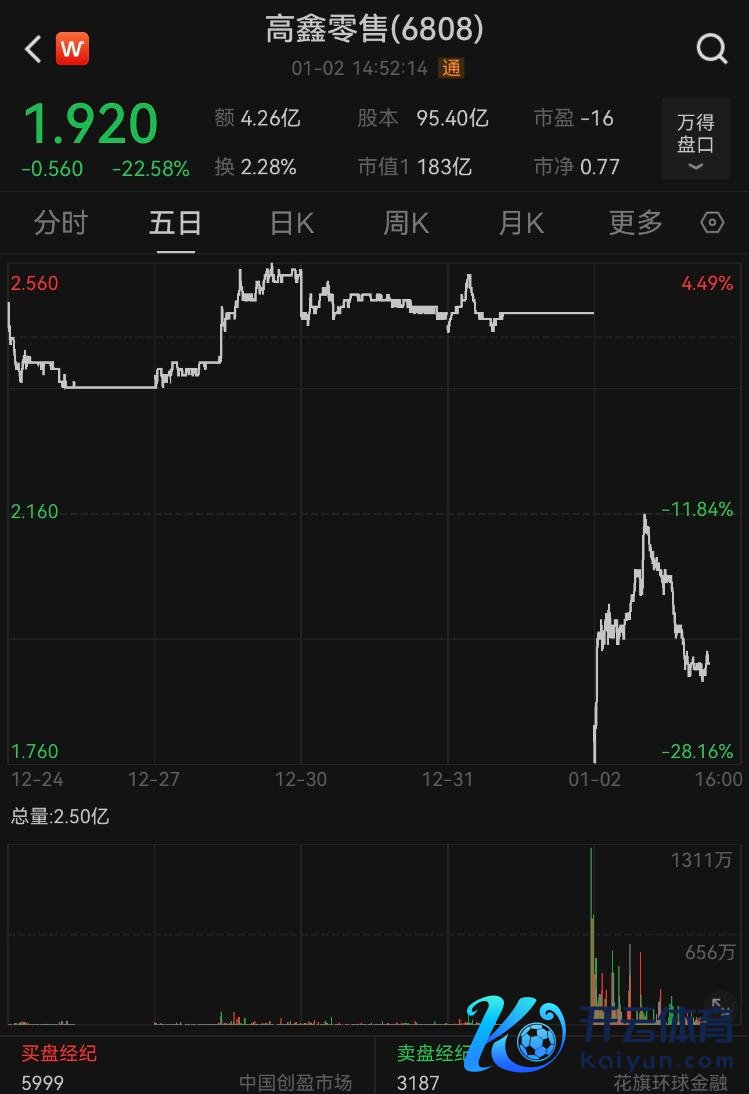View the 月K chart tab

pyautogui.click(x=521, y=222)
